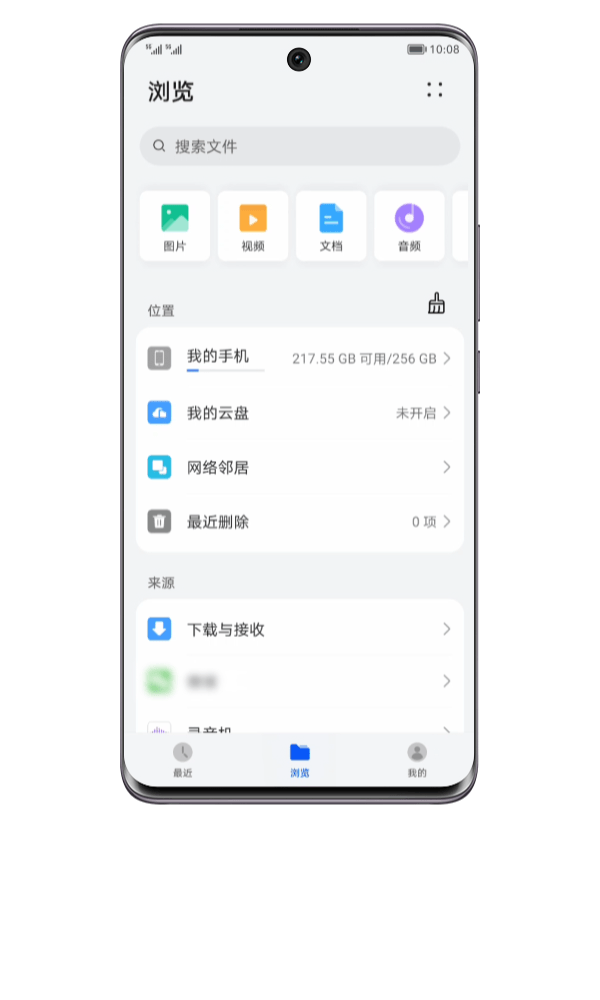Open 下载与接收 source
Viewport: 600px width, 1000px height.
(300, 629)
